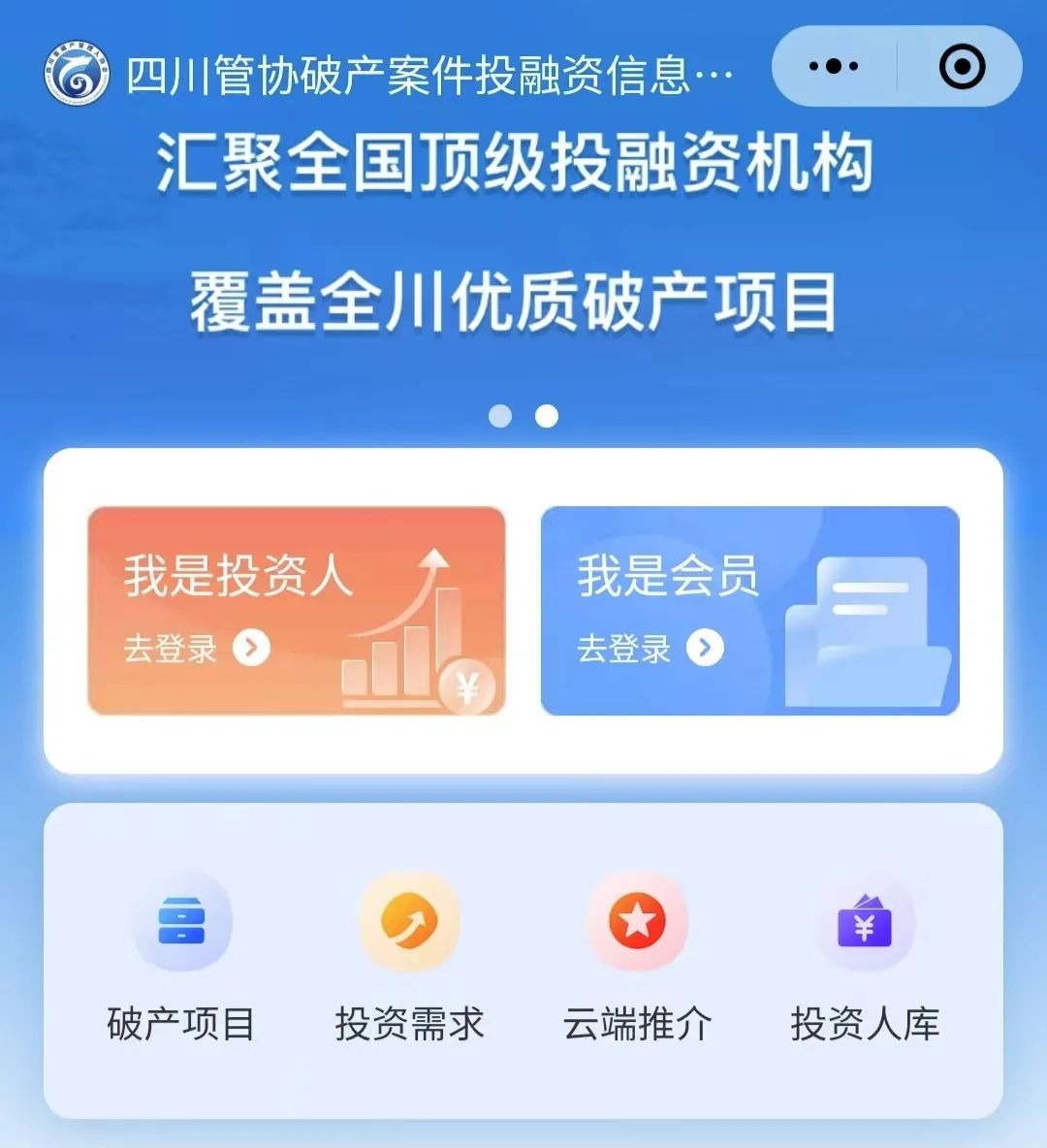Select the first banner page dot
The height and width of the screenshot is (1148, 1047).
point(500,416)
